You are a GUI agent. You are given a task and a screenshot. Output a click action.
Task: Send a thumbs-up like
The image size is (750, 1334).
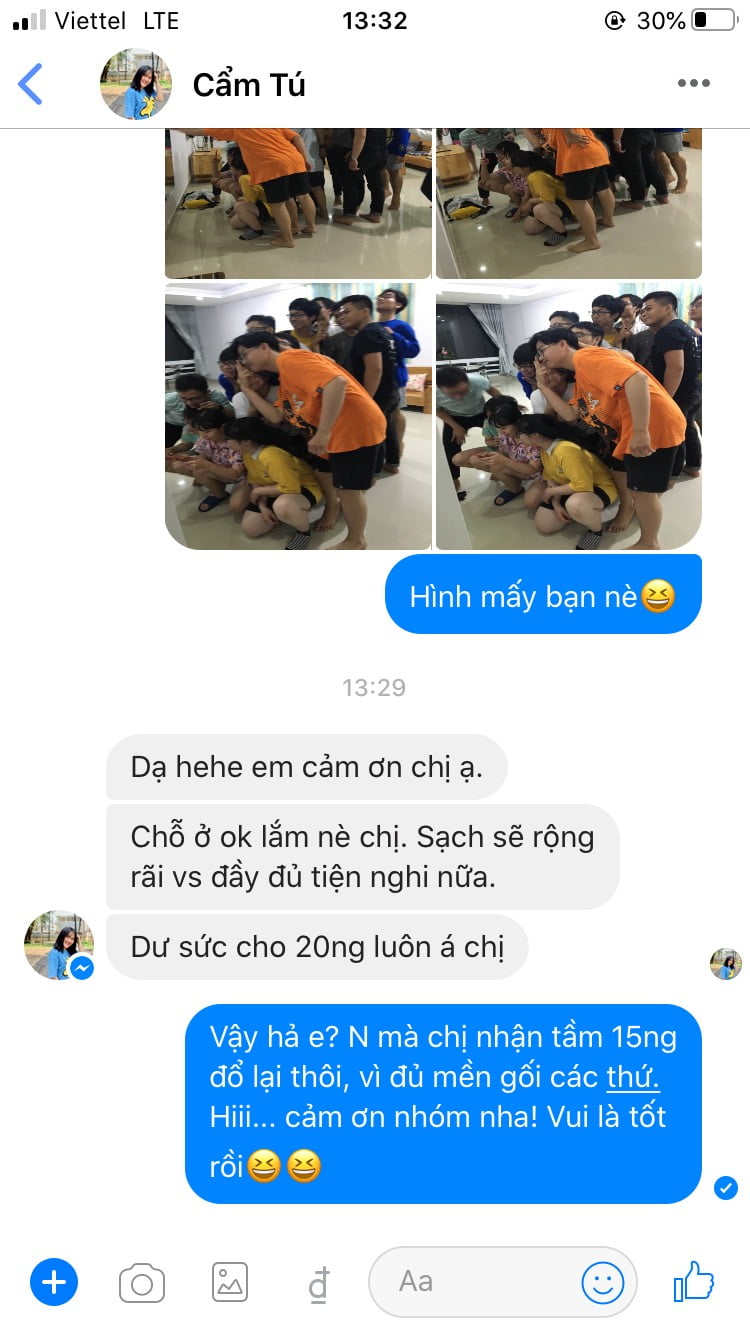(x=693, y=1281)
